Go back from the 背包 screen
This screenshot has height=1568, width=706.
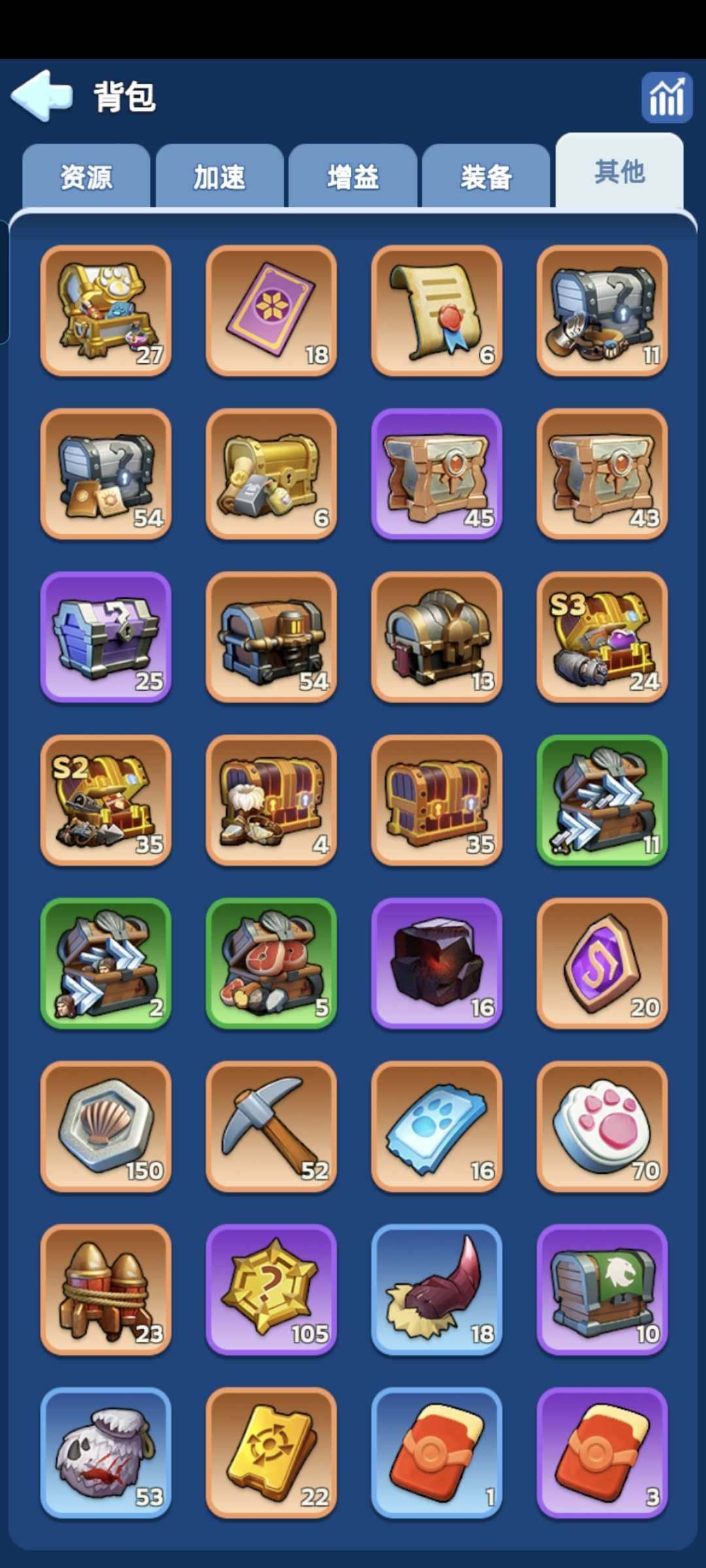point(42,96)
